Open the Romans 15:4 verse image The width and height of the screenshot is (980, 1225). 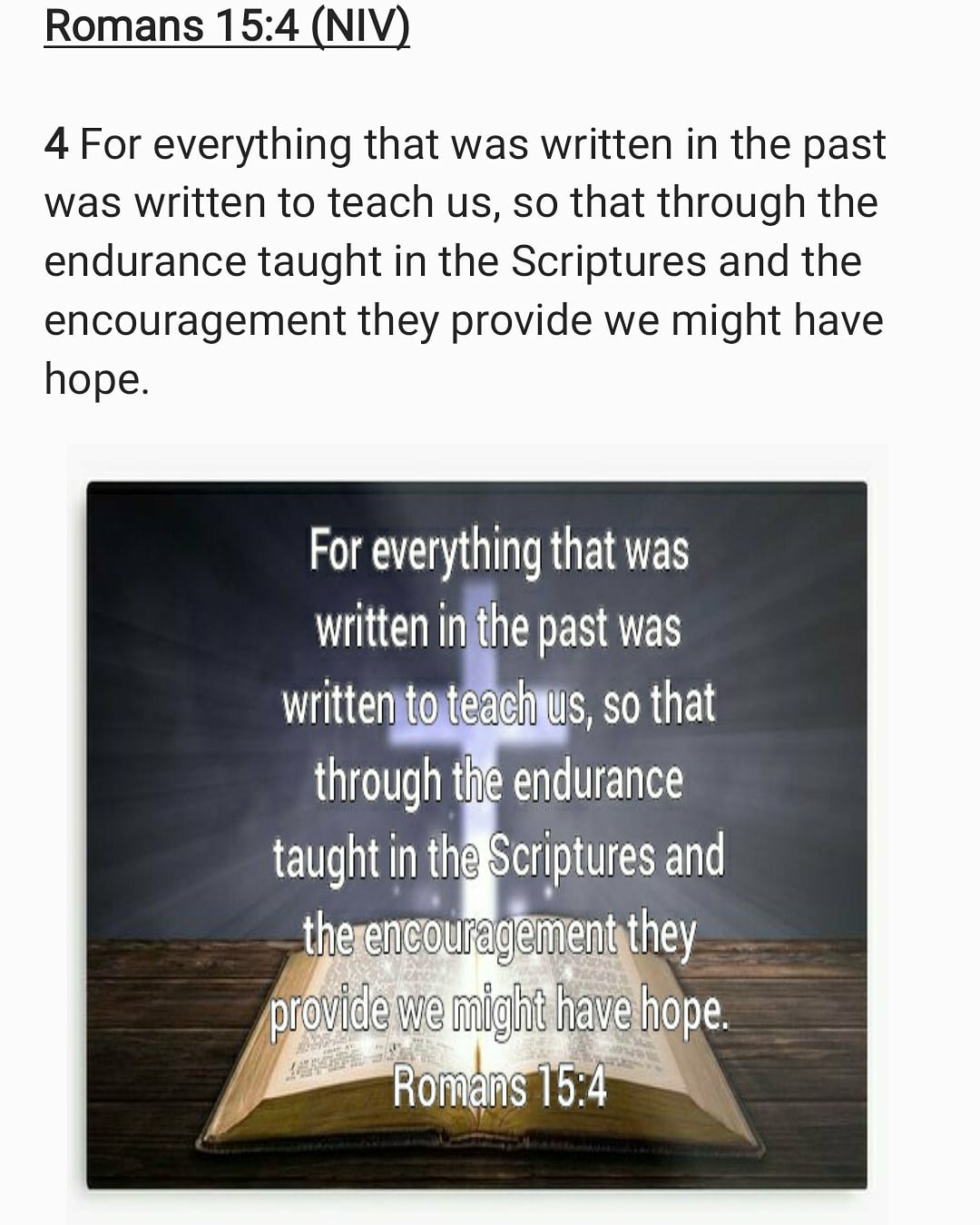click(477, 835)
